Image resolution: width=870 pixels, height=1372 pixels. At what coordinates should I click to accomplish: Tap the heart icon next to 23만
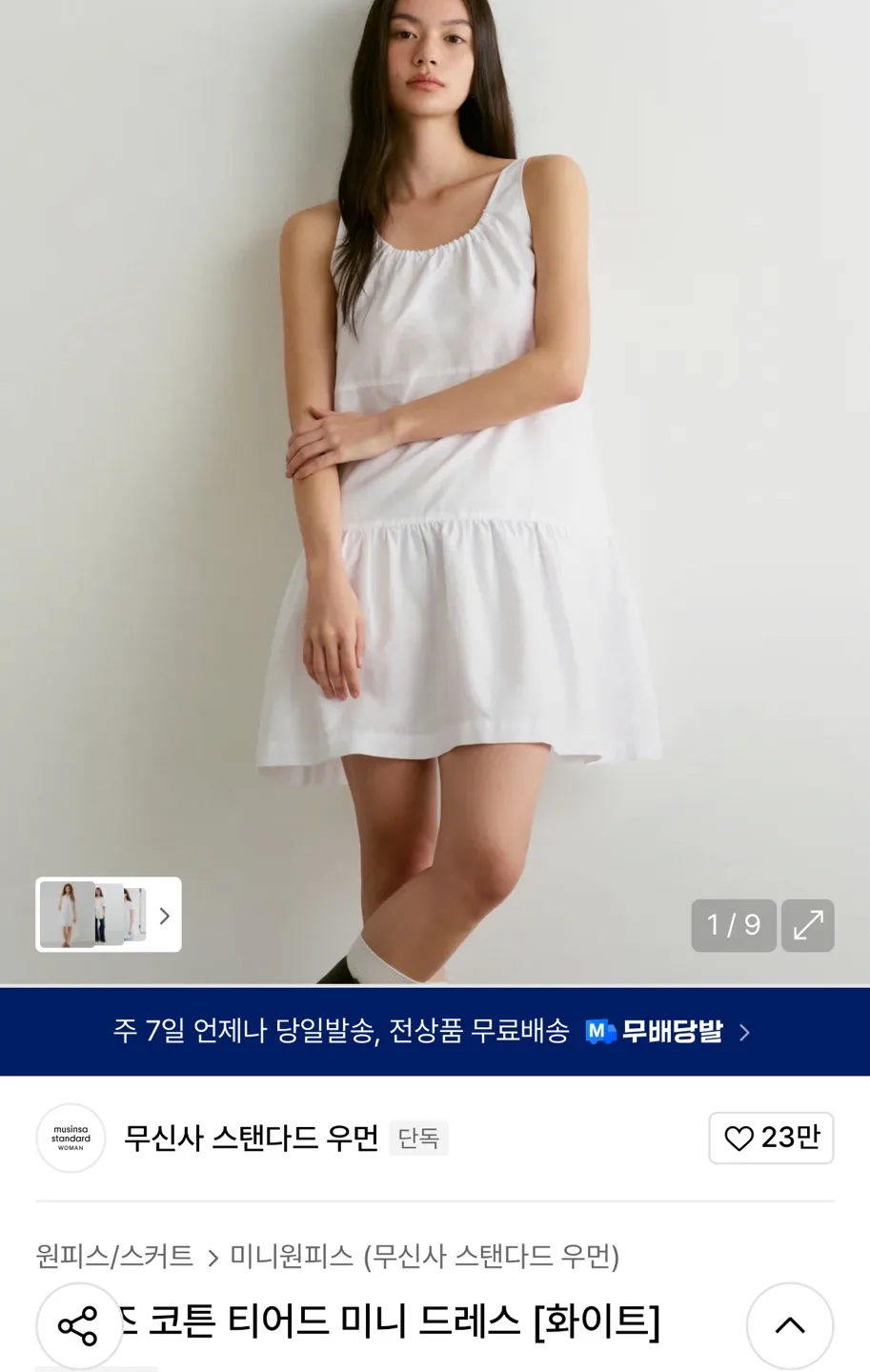[x=738, y=1138]
